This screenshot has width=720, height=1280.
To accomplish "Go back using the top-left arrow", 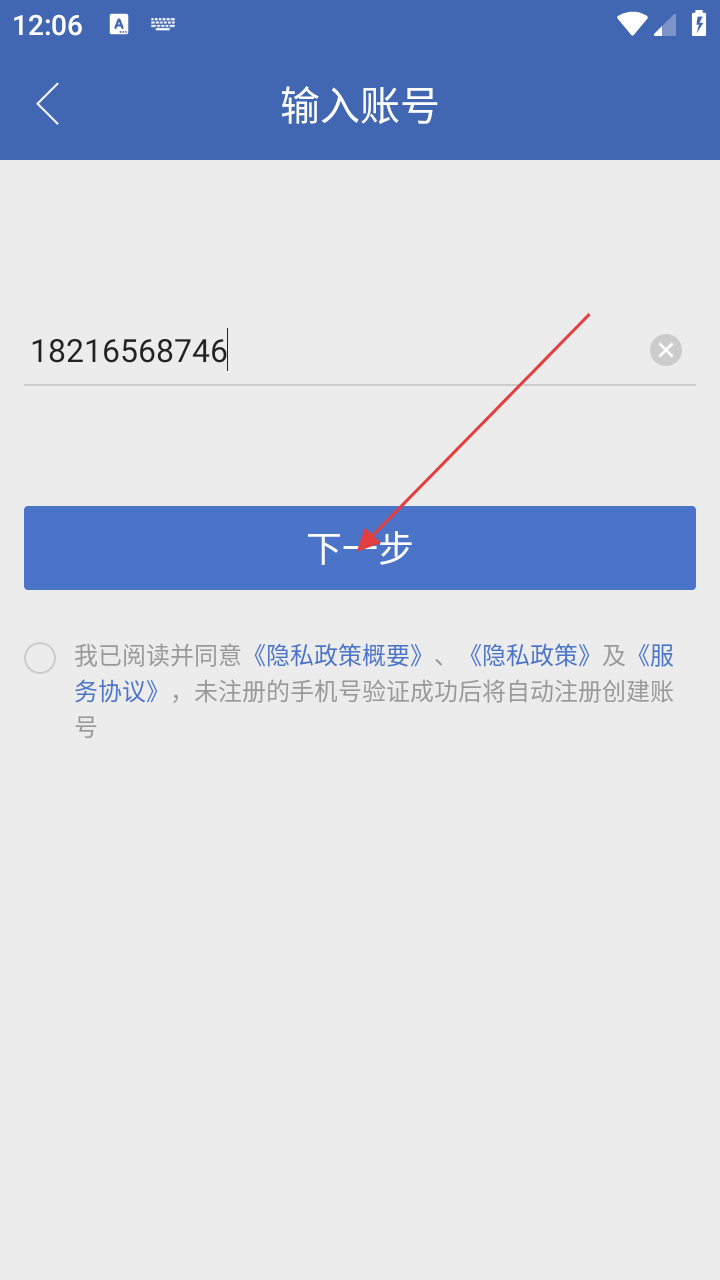I will [47, 104].
